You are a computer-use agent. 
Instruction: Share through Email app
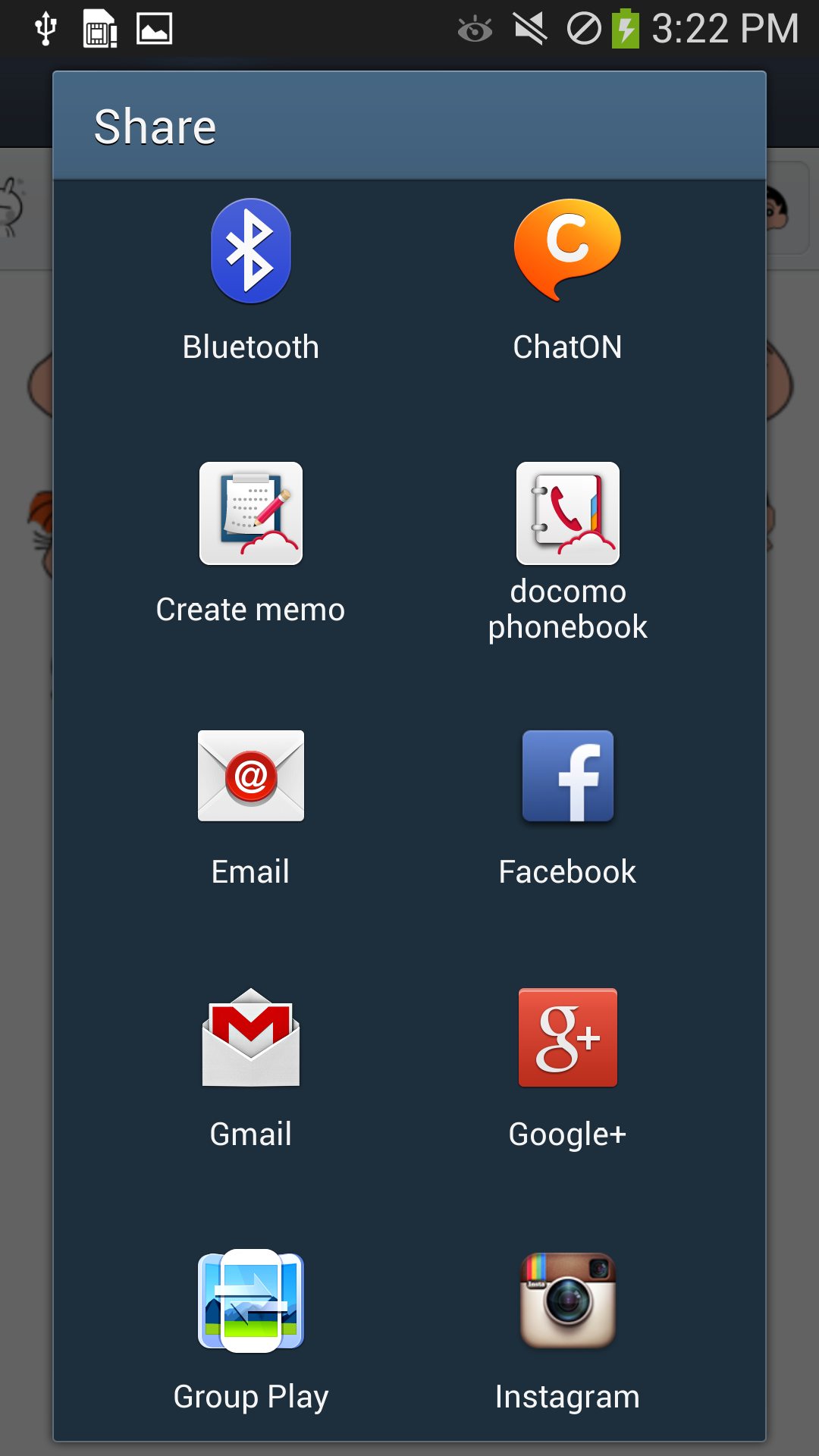pos(251,808)
